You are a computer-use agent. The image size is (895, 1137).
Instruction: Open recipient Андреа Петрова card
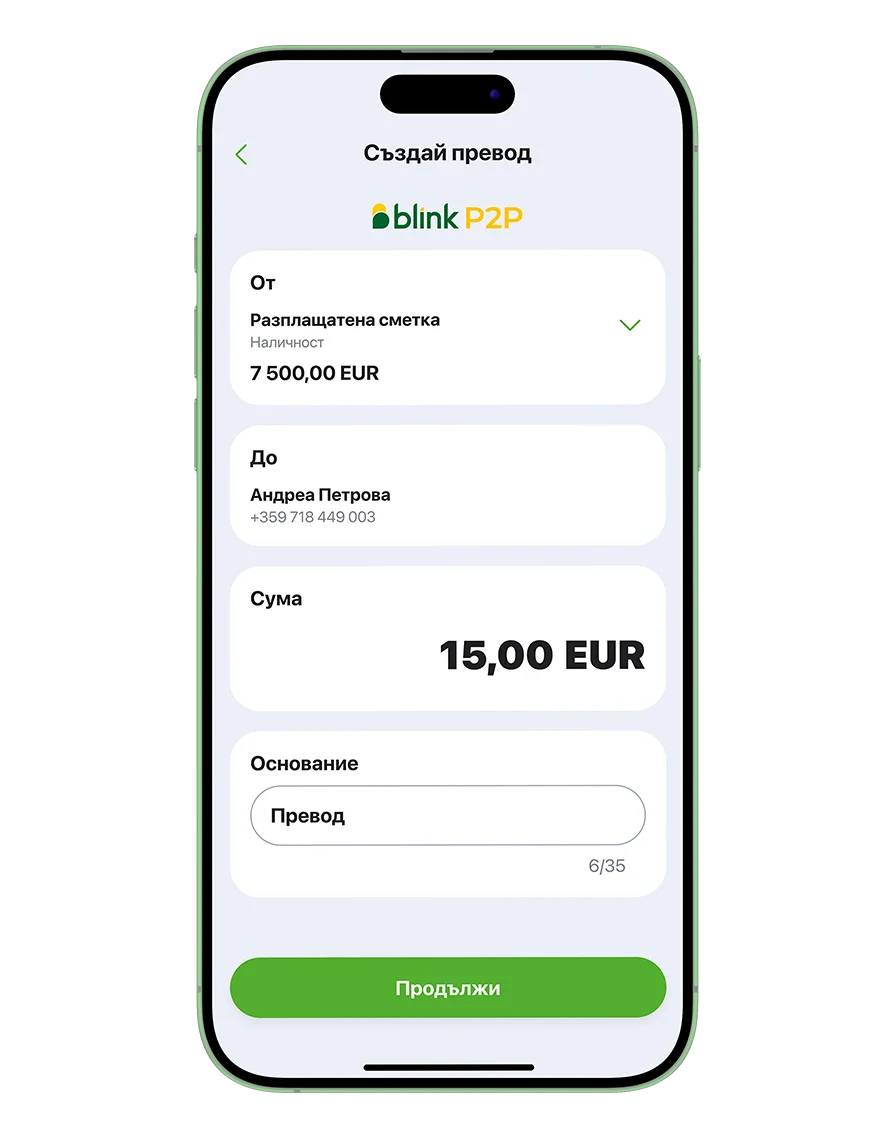(x=447, y=486)
